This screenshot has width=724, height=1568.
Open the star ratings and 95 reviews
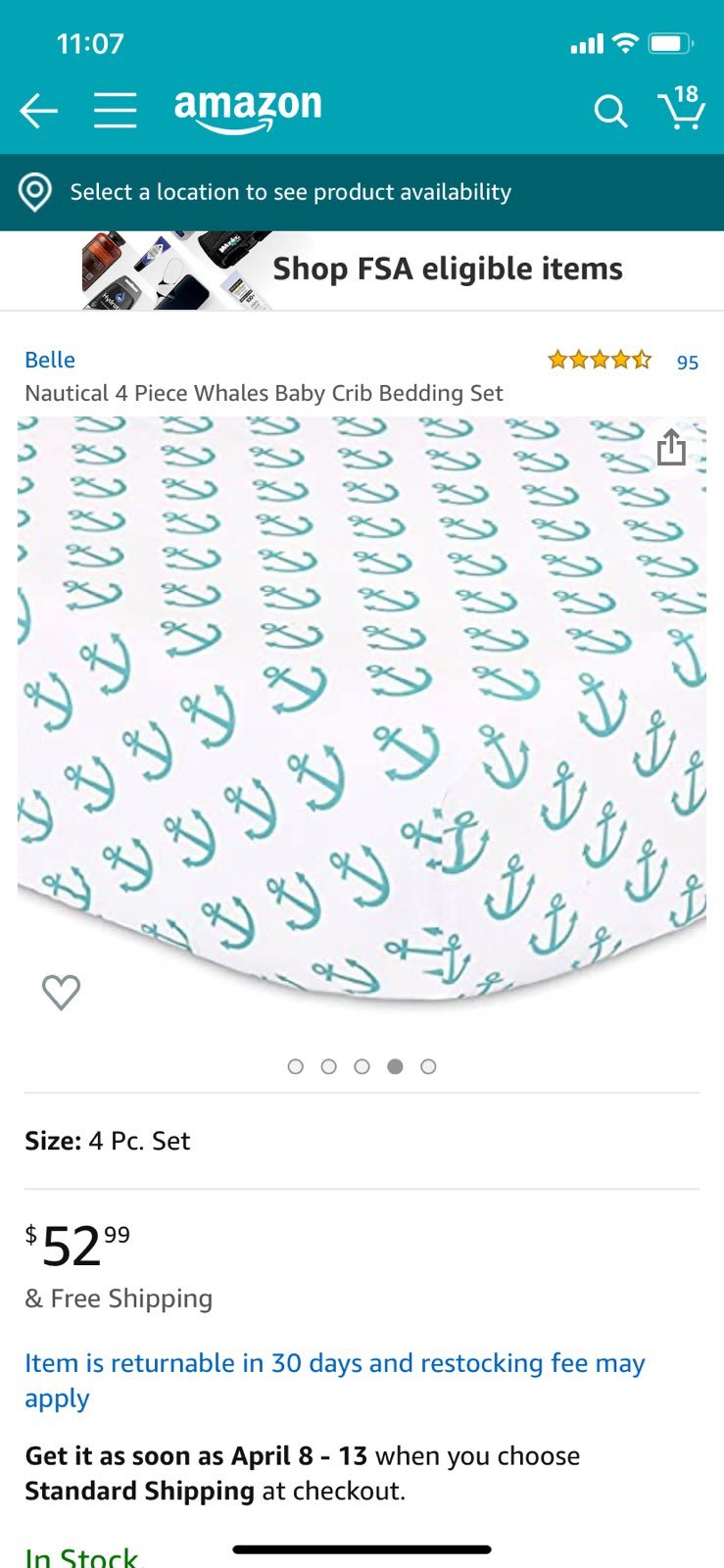623,361
